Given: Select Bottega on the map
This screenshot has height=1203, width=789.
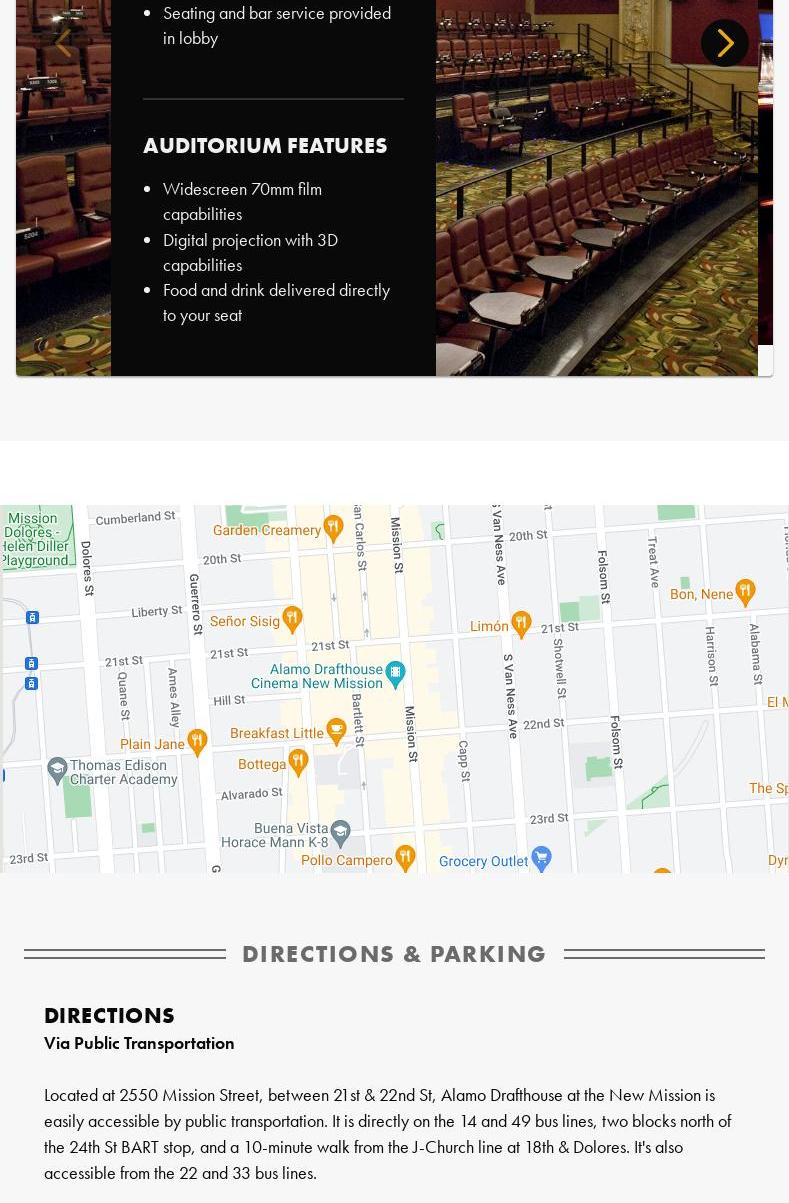Looking at the screenshot, I should point(298,762).
